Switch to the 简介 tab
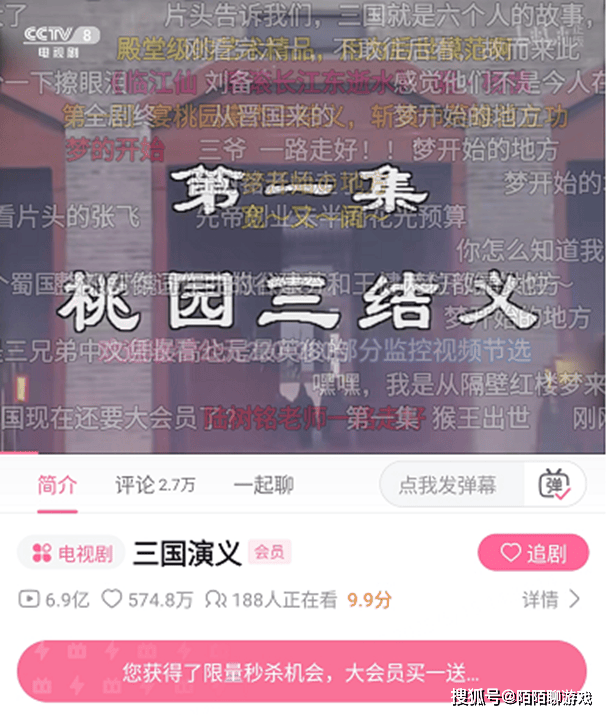The height and width of the screenshot is (715, 607). pyautogui.click(x=56, y=486)
